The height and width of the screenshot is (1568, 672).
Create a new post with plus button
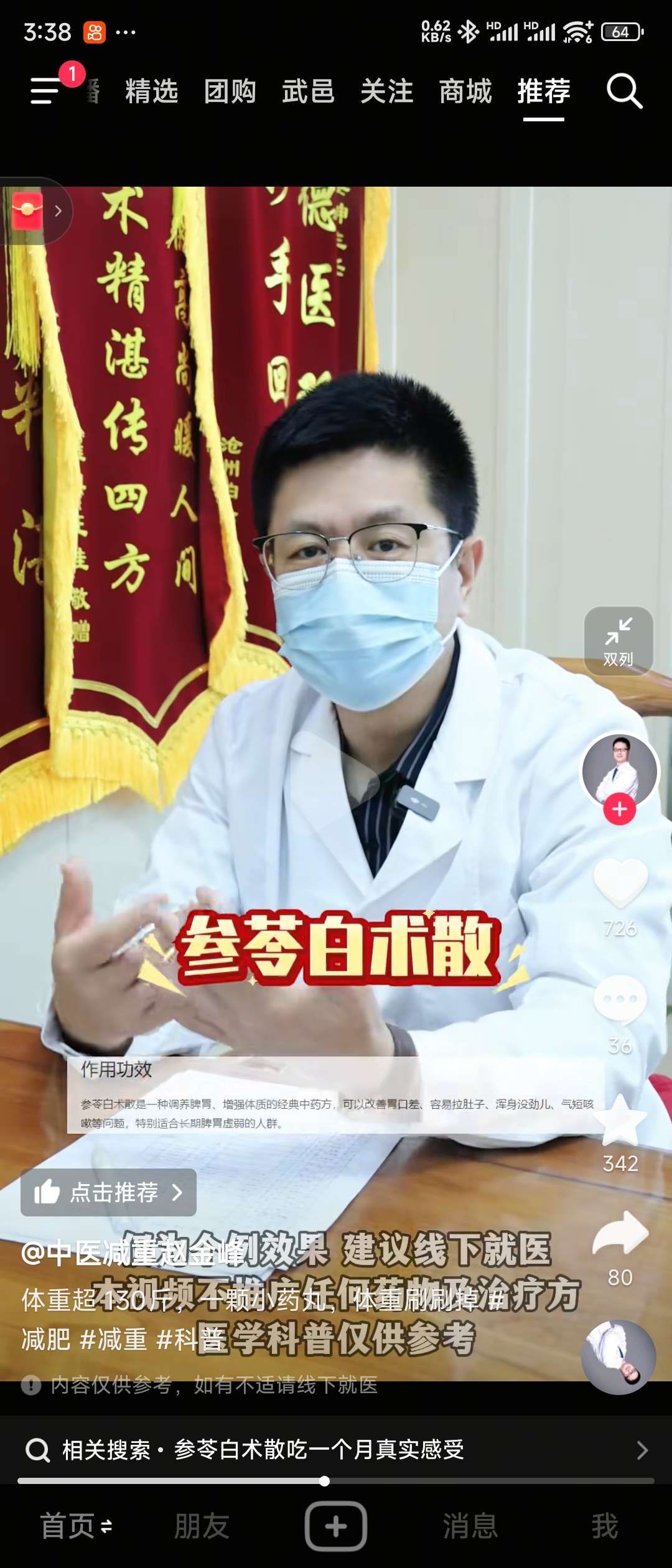[x=336, y=1526]
